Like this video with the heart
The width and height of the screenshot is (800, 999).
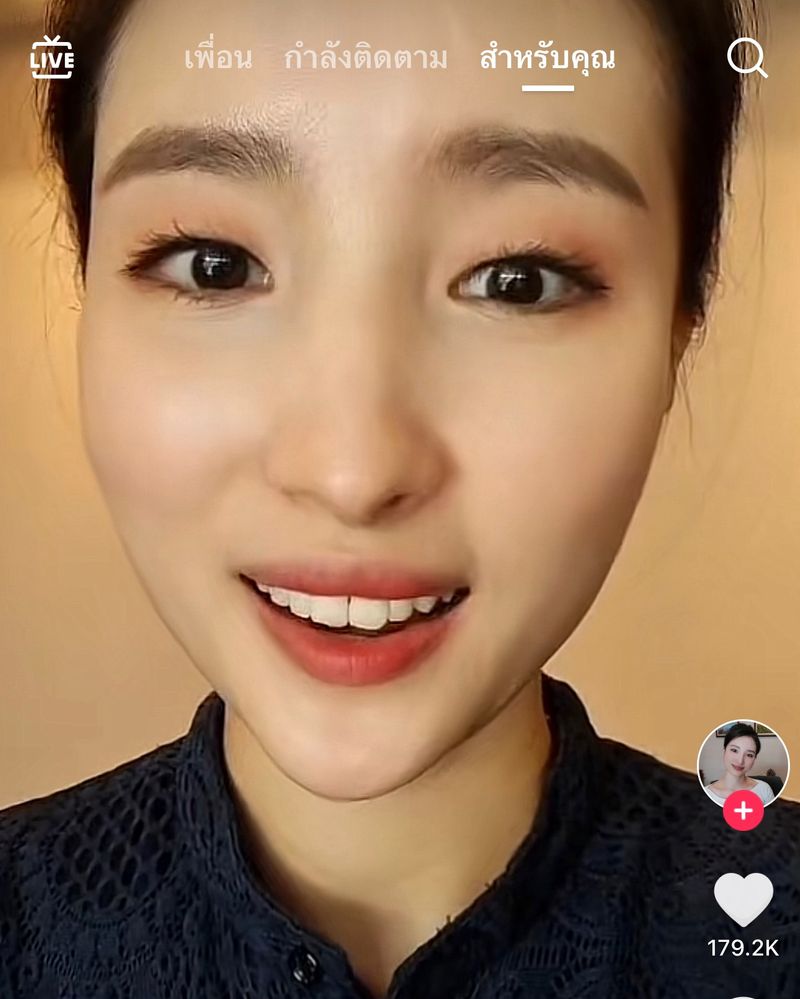(x=743, y=899)
